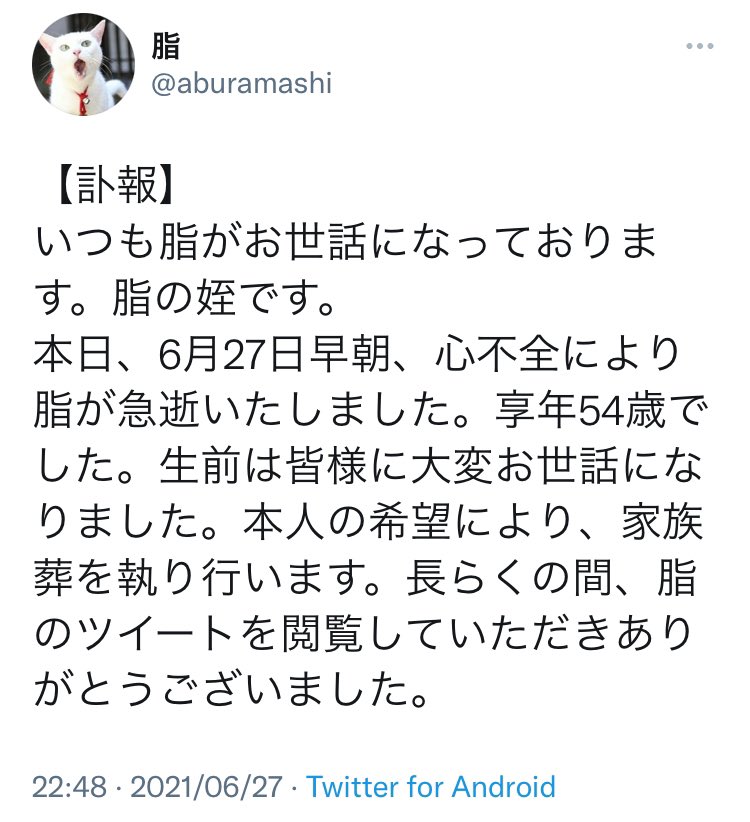Image resolution: width=750 pixels, height=822 pixels.
Task: Open the @aburamashi profile handle
Action: (240, 84)
